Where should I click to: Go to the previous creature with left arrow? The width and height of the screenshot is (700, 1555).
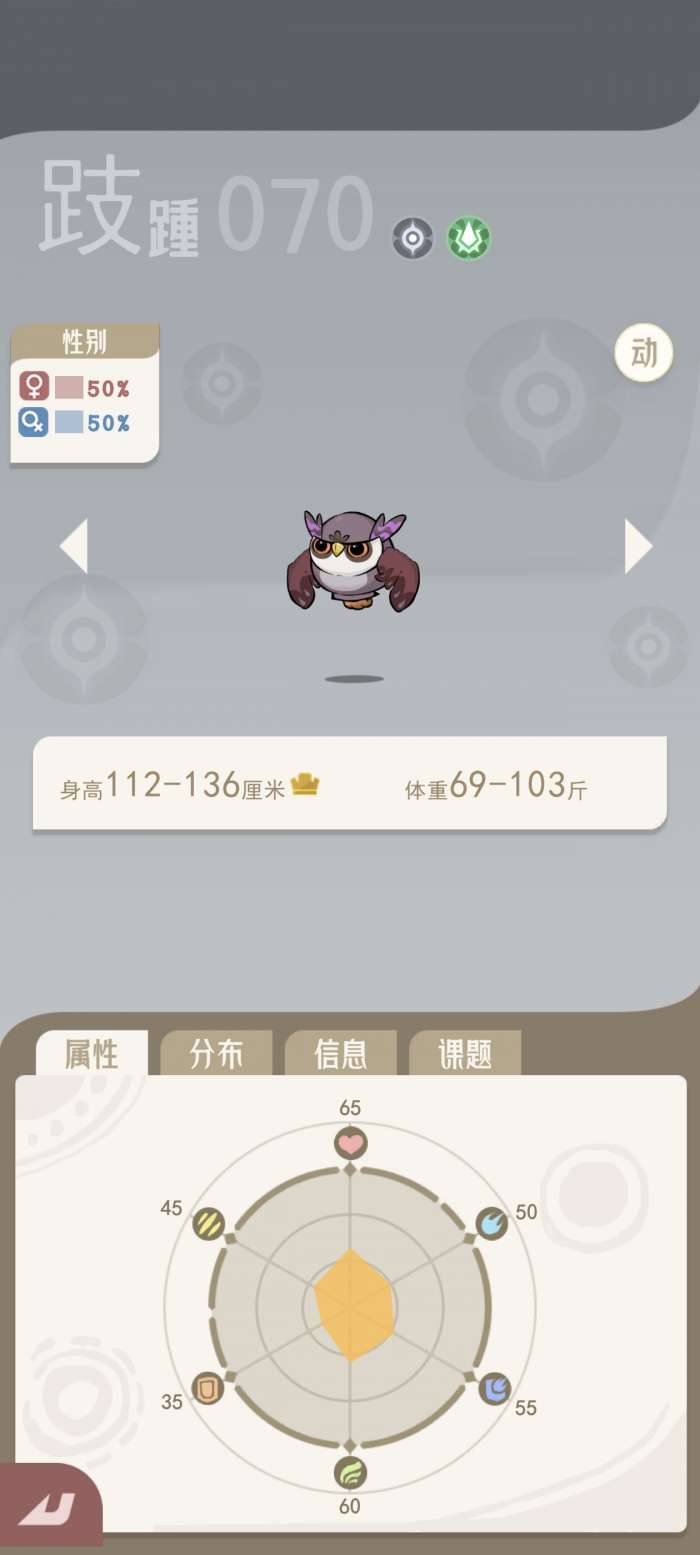74,546
